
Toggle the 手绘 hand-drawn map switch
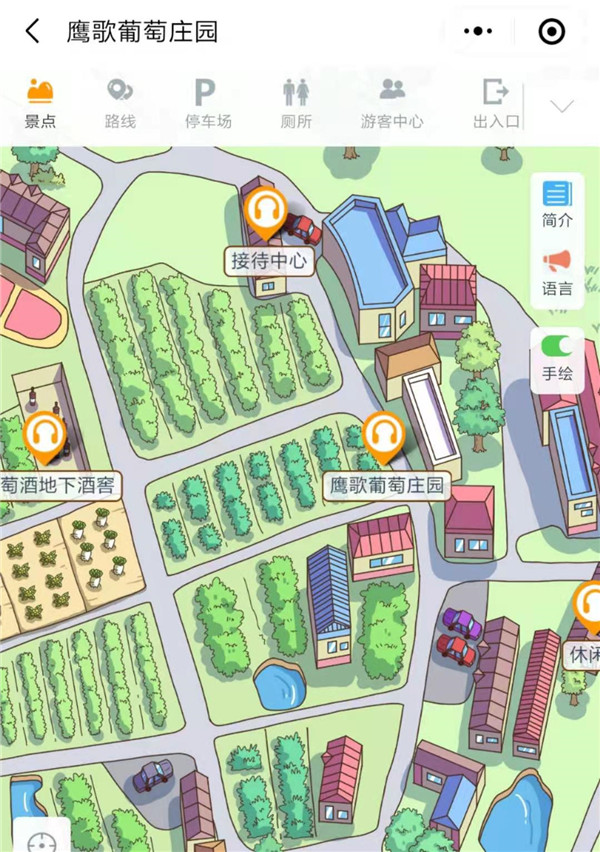pos(557,357)
